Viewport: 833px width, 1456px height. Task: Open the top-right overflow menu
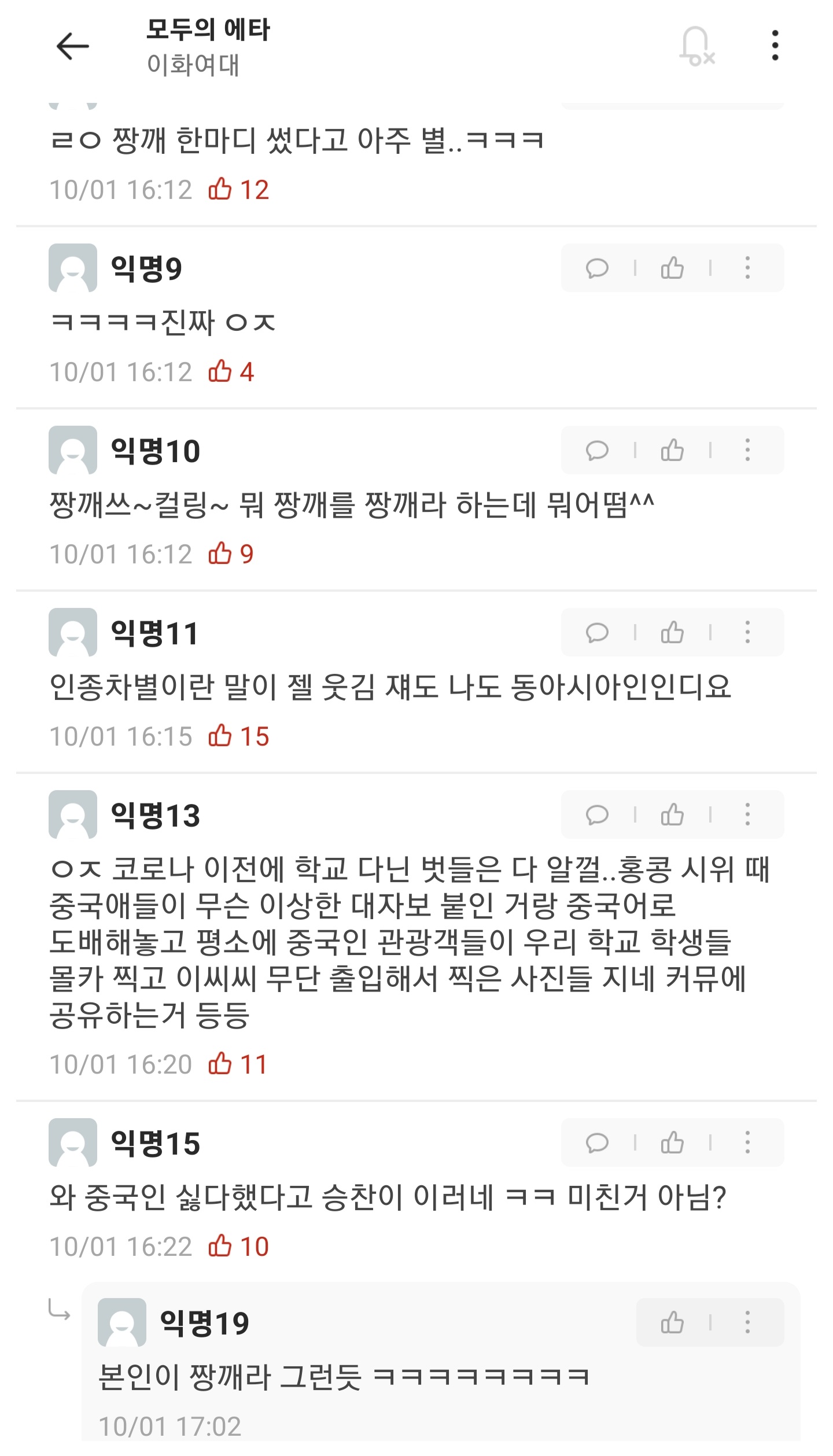775,46
